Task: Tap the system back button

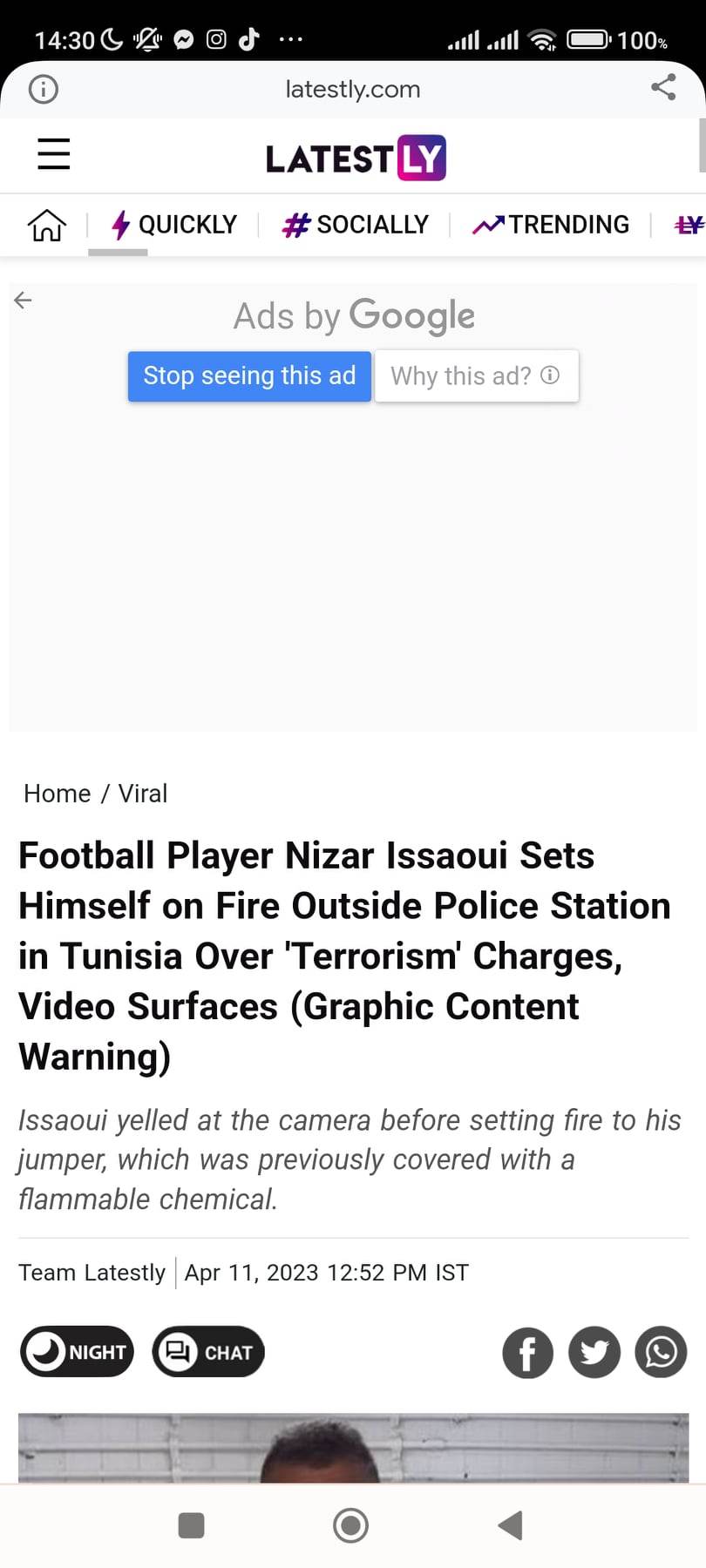Action: click(x=511, y=1525)
